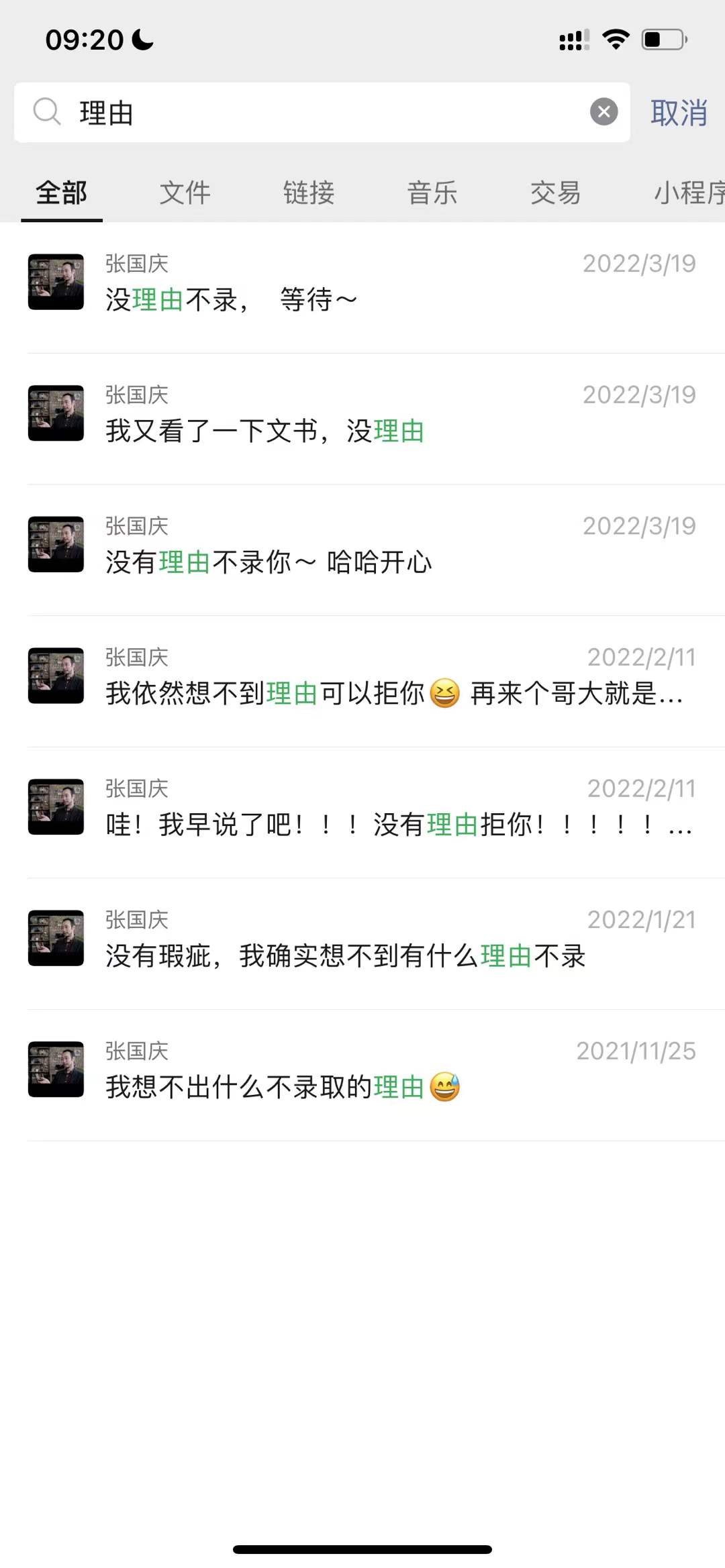
Task: Clear the search text with the X icon
Action: click(603, 111)
